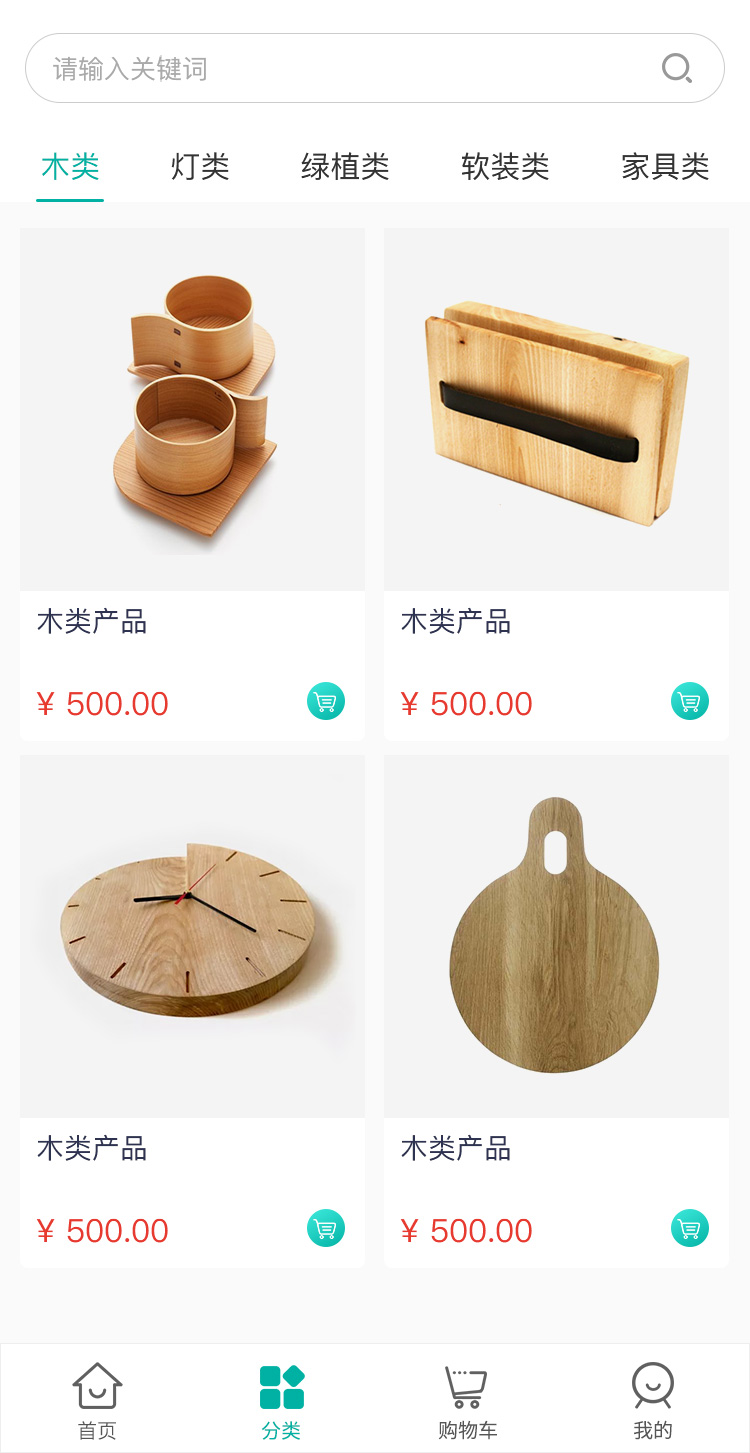
Task: Switch to the 灯类 category tab
Action: [200, 166]
